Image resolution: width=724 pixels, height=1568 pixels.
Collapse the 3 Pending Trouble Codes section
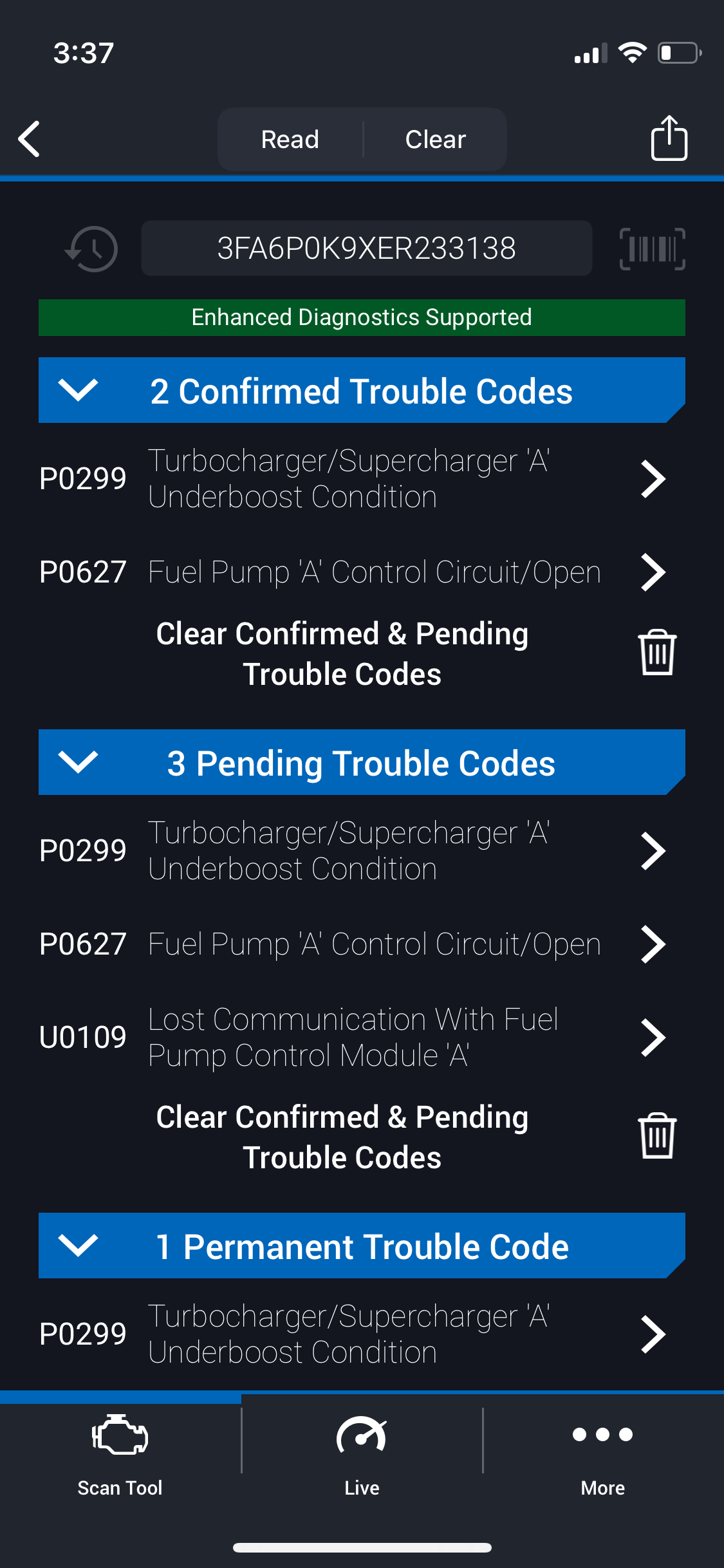click(78, 762)
